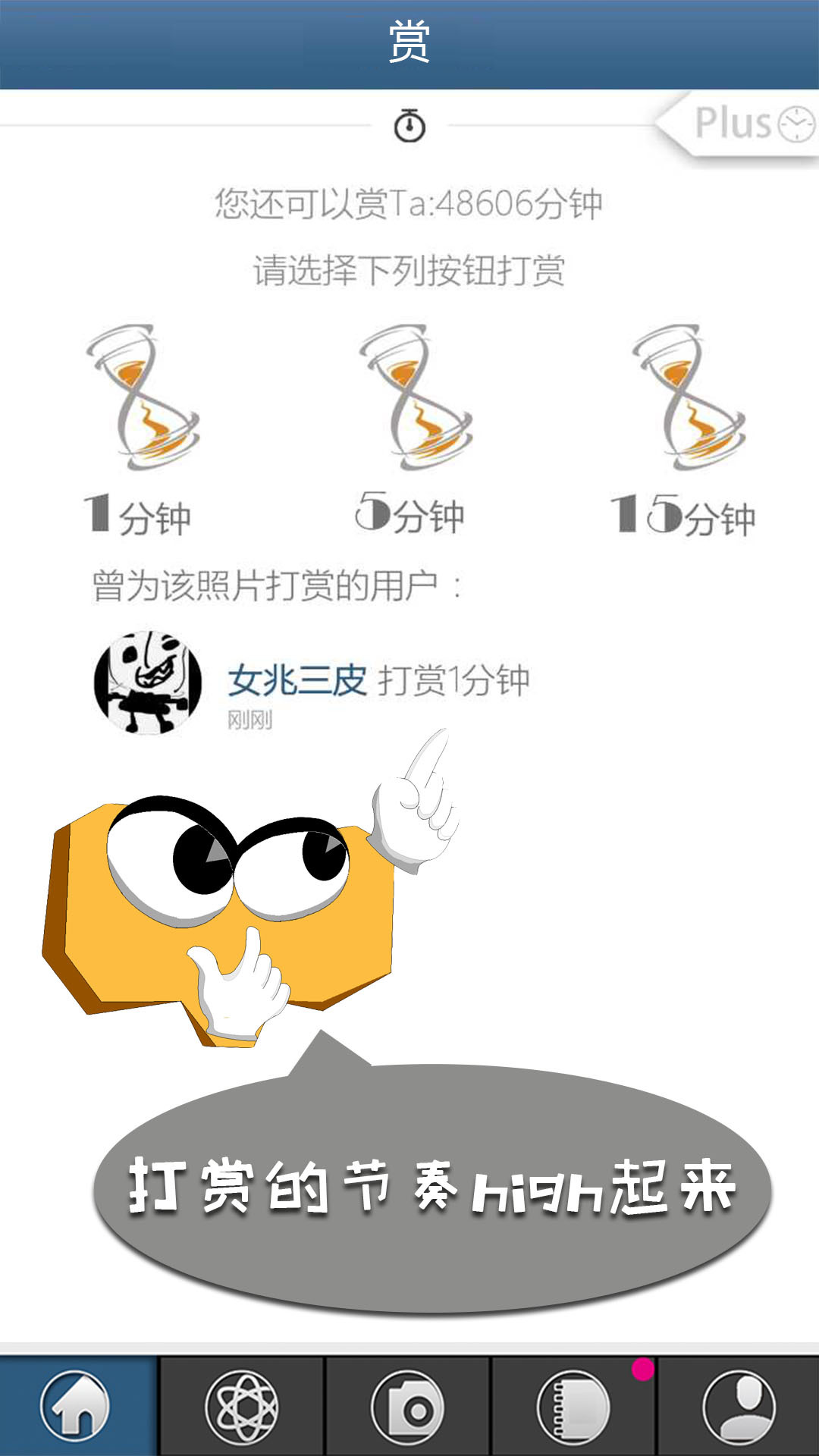Screen dimensions: 819x1456
Task: Open the Profile icon in bottom bar
Action: pos(737,1407)
